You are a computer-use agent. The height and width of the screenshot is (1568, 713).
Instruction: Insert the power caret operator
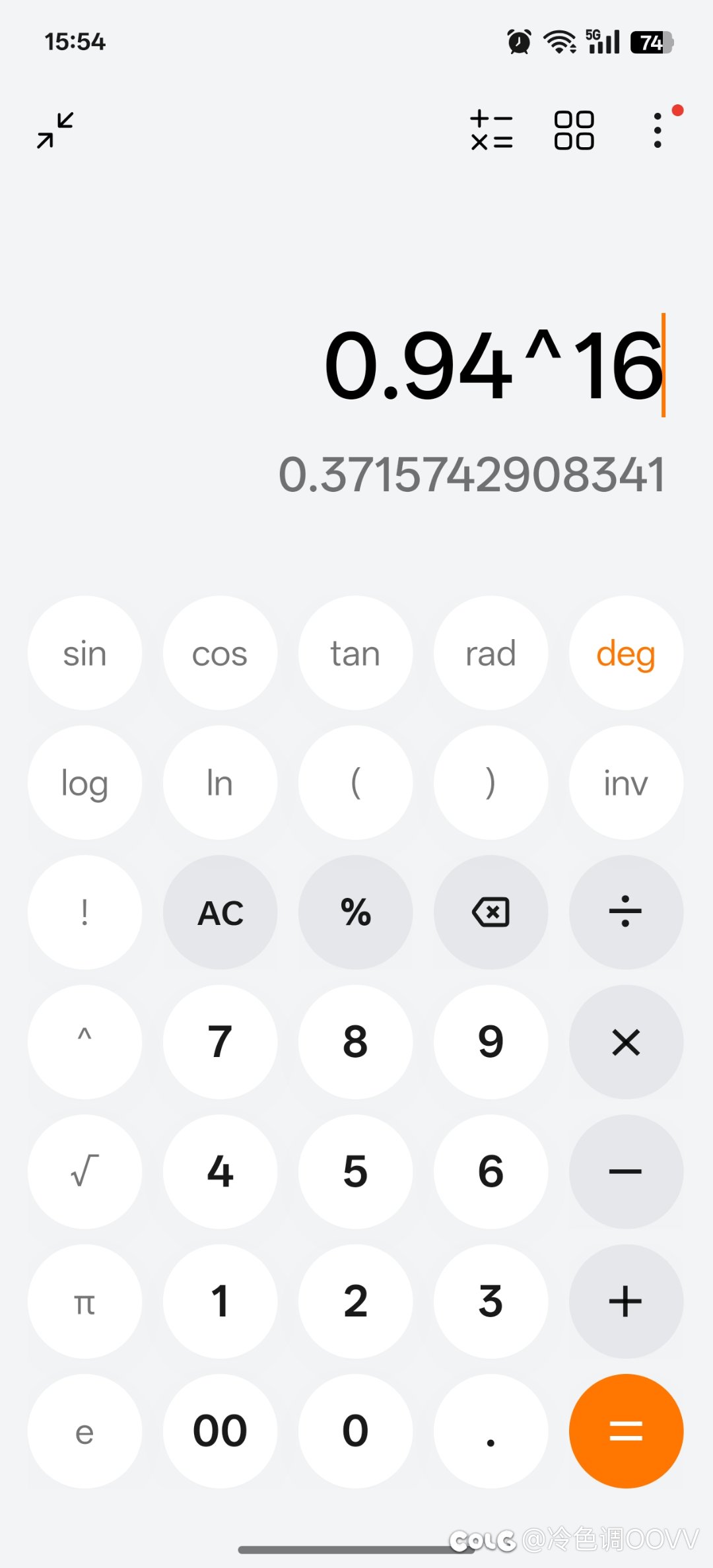pyautogui.click(x=85, y=1042)
